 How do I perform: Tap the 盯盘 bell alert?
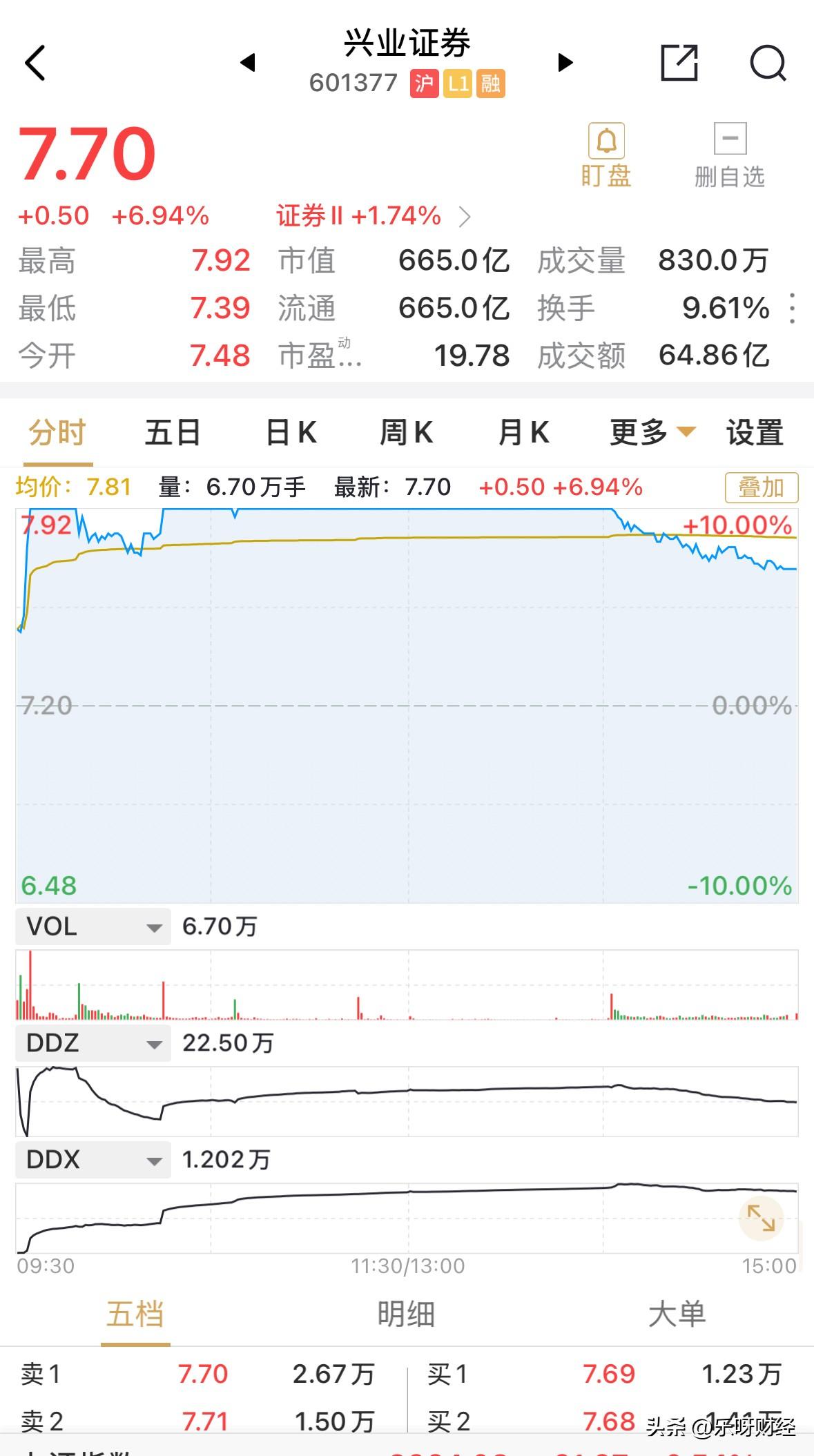click(x=606, y=155)
